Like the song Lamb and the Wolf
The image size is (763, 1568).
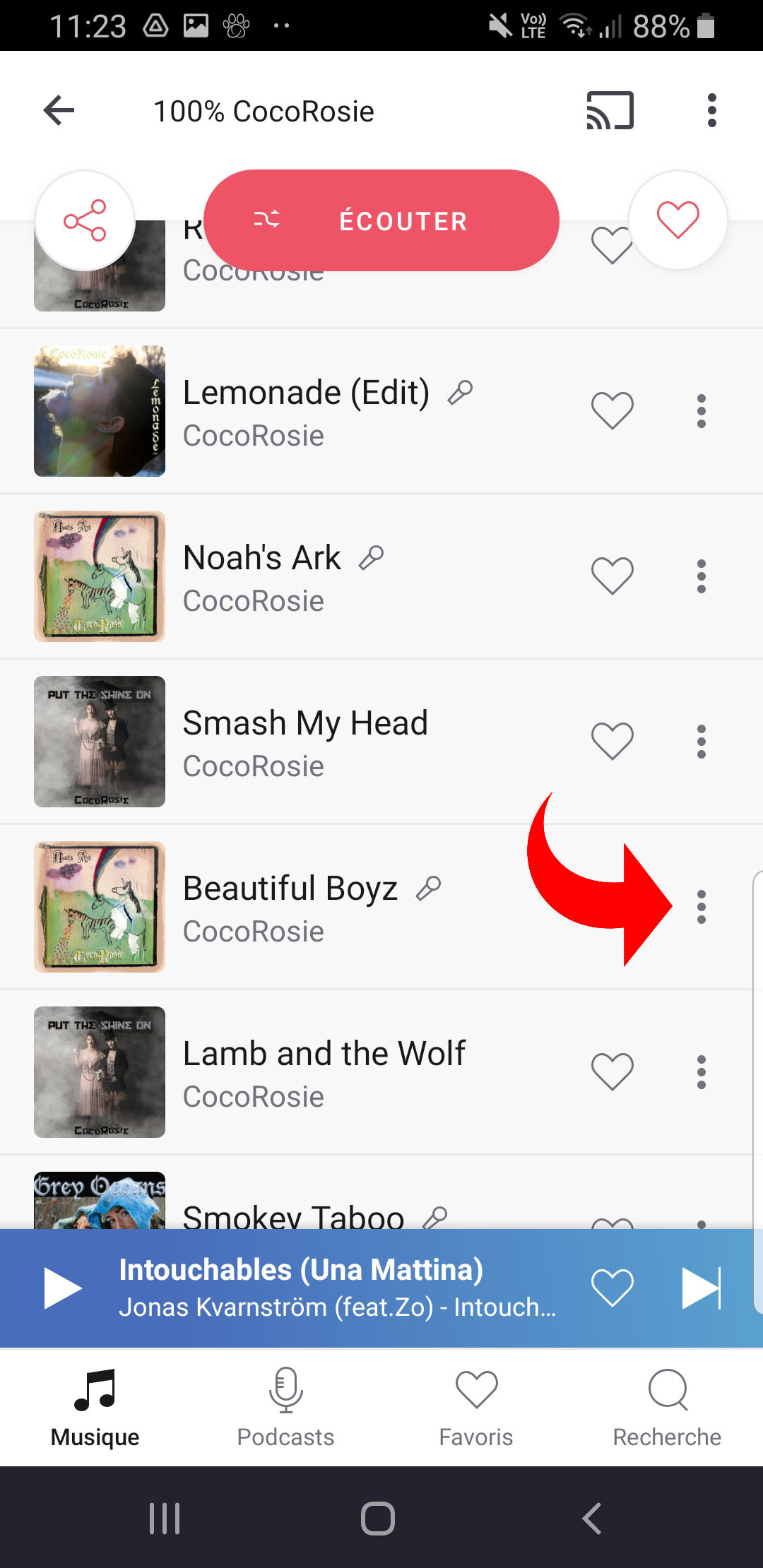coord(612,1071)
